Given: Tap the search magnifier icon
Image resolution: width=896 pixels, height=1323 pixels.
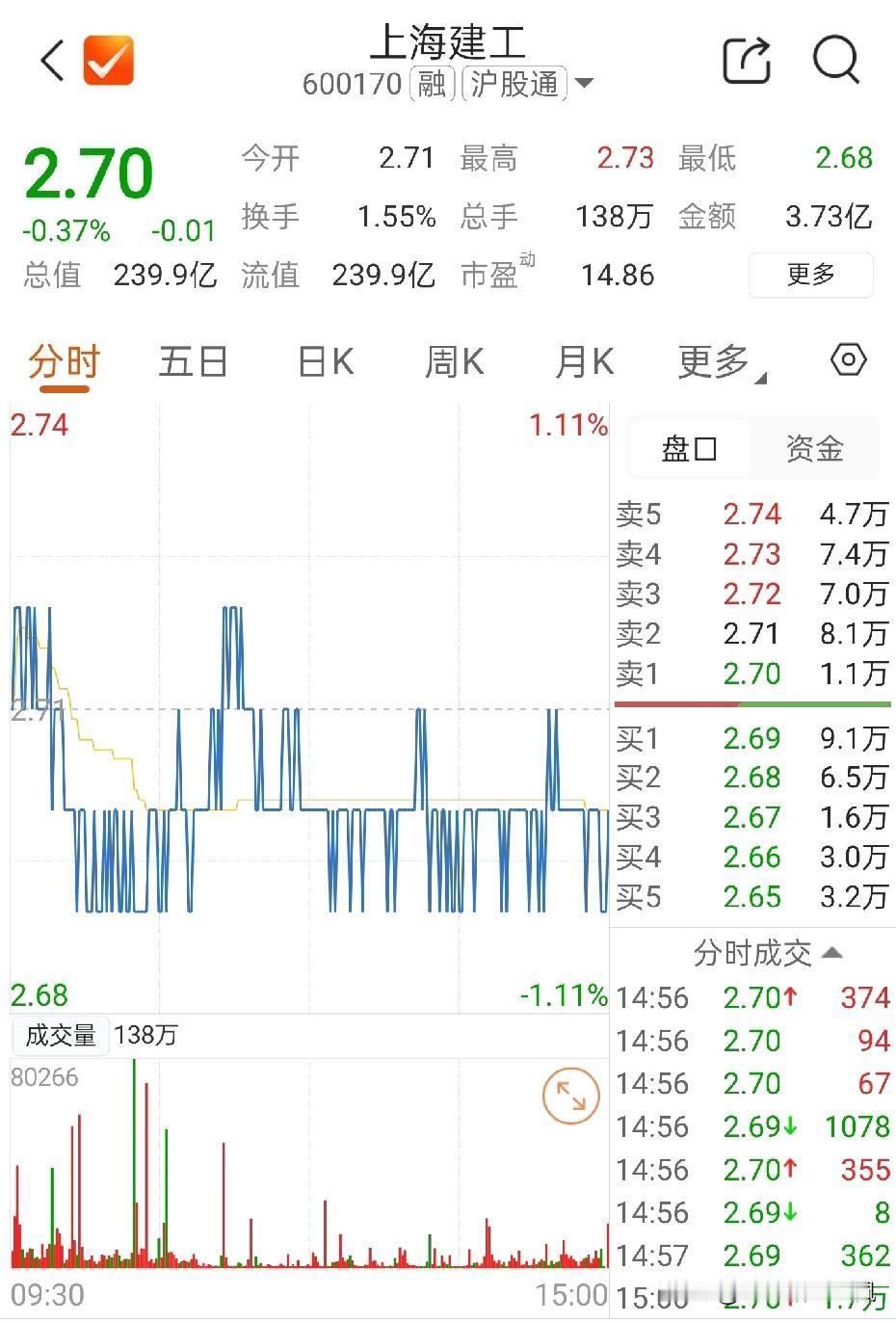Looking at the screenshot, I should (x=836, y=60).
